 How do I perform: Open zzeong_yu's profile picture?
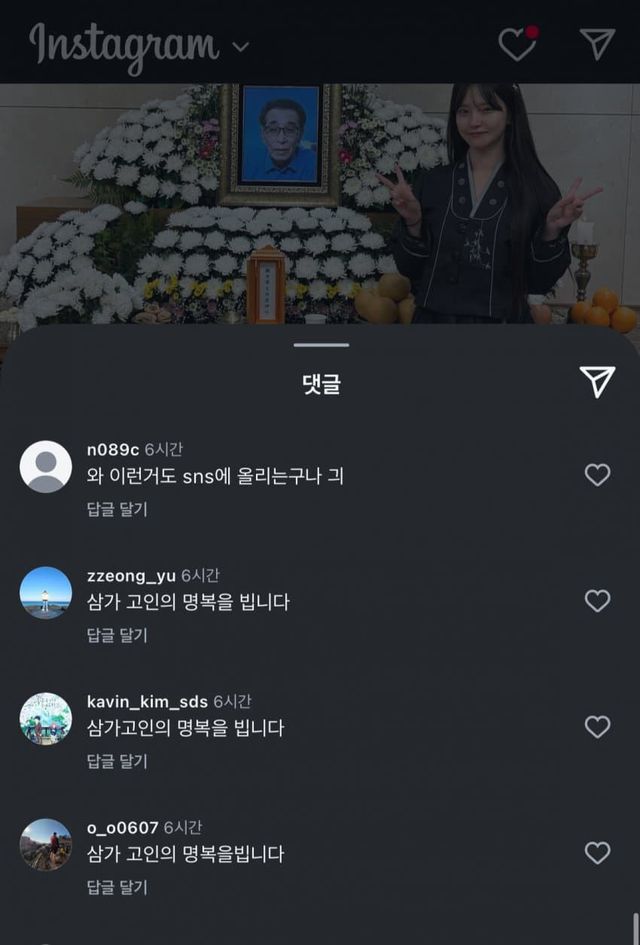point(46,593)
